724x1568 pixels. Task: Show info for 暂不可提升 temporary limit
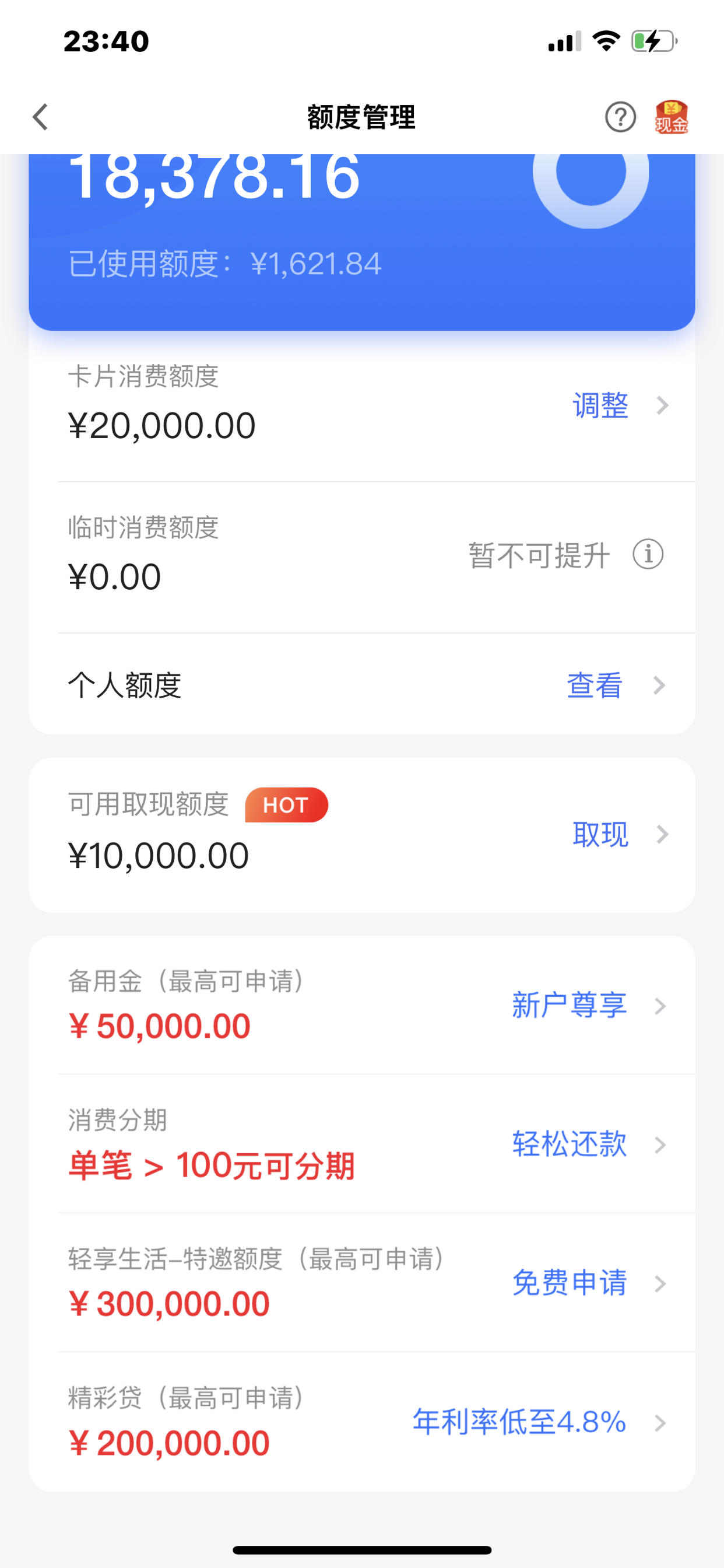[x=648, y=555]
